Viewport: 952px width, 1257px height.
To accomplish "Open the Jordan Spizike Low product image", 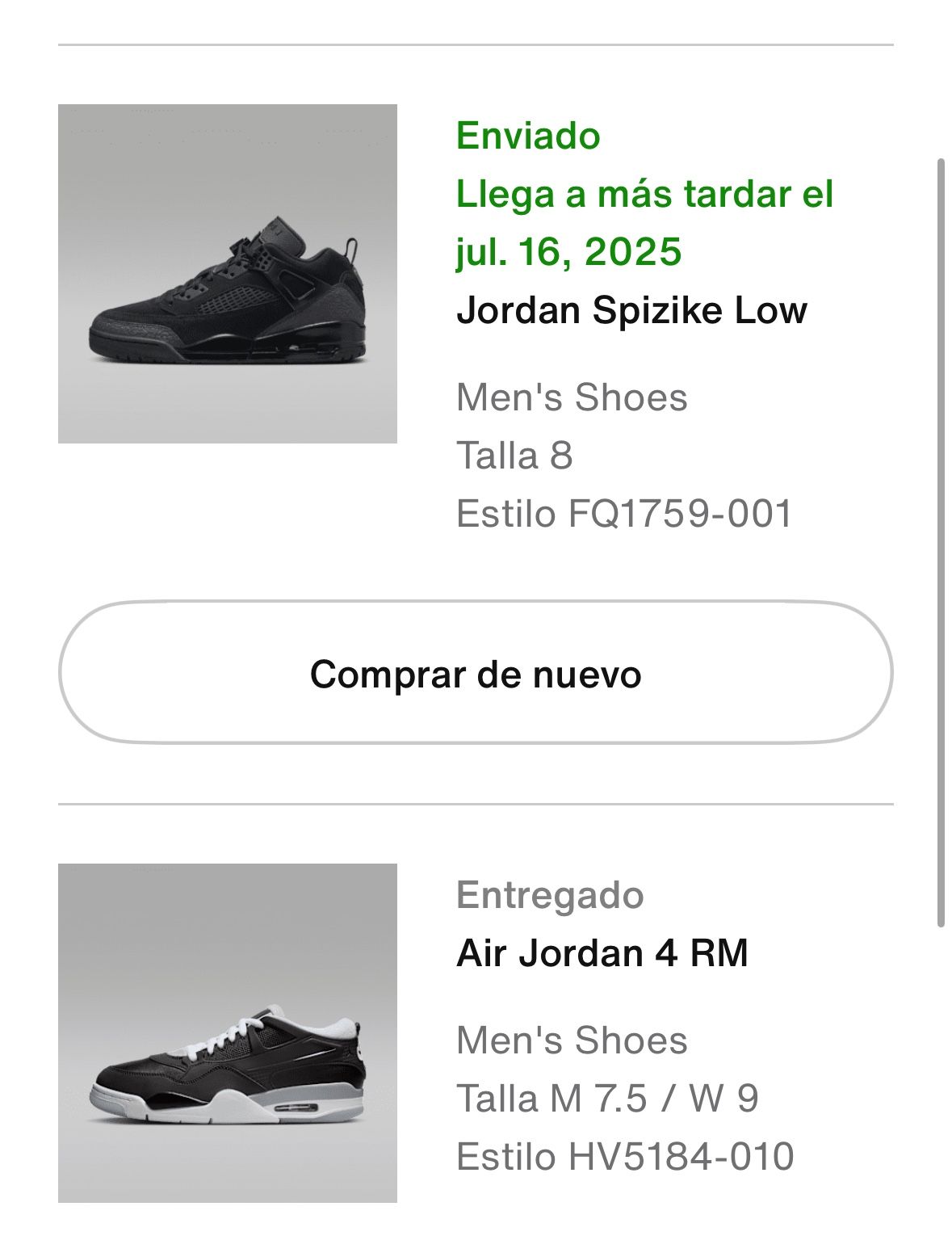I will pyautogui.click(x=227, y=273).
